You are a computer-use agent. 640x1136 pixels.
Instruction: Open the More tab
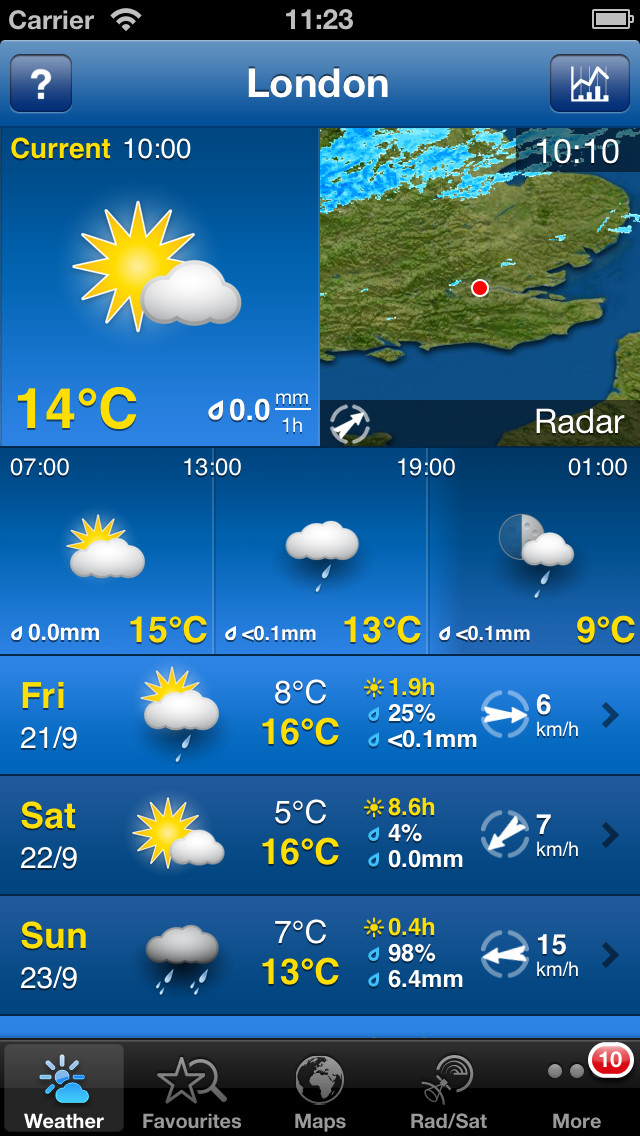[x=576, y=1089]
